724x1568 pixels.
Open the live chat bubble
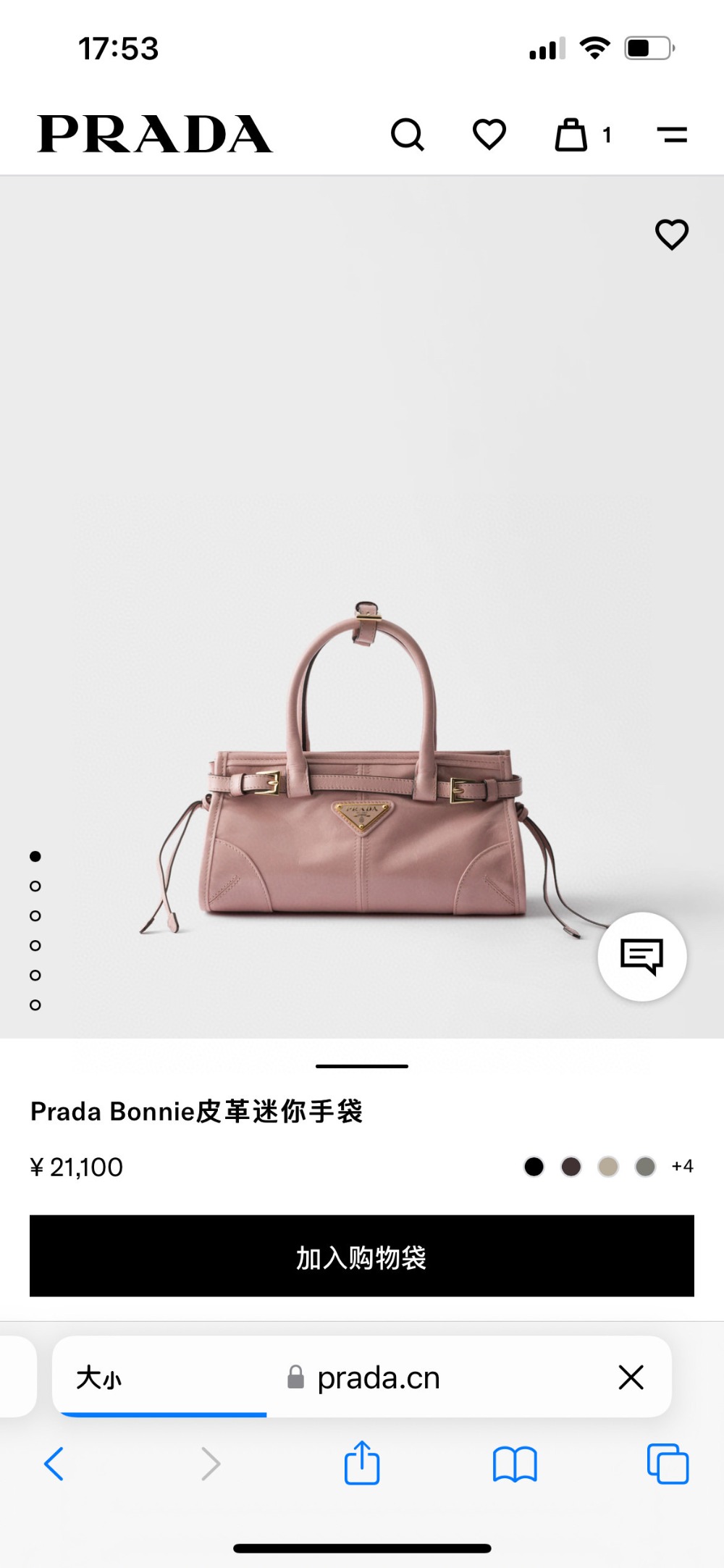642,957
